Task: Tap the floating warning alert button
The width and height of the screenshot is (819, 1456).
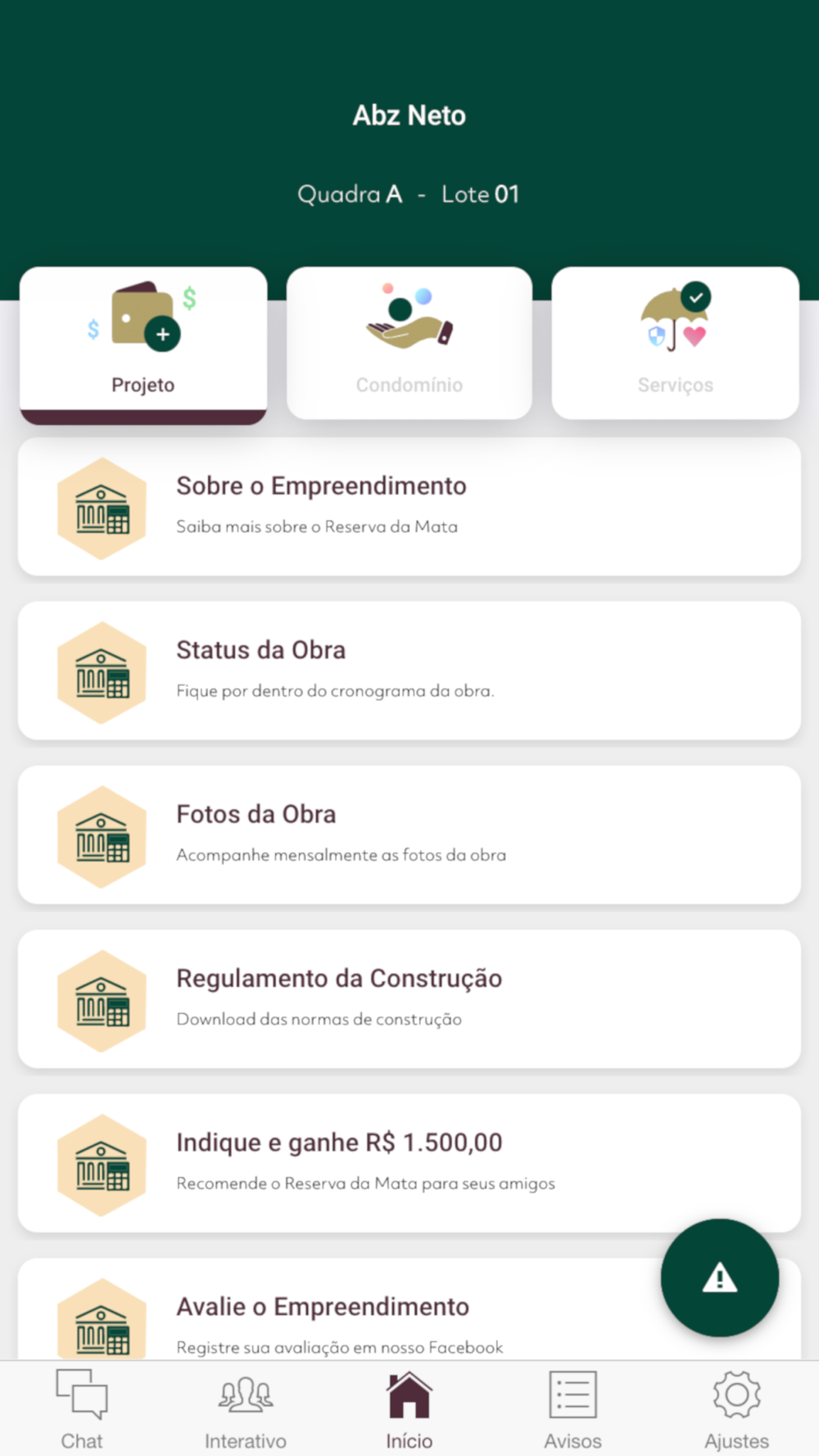Action: click(x=720, y=1277)
